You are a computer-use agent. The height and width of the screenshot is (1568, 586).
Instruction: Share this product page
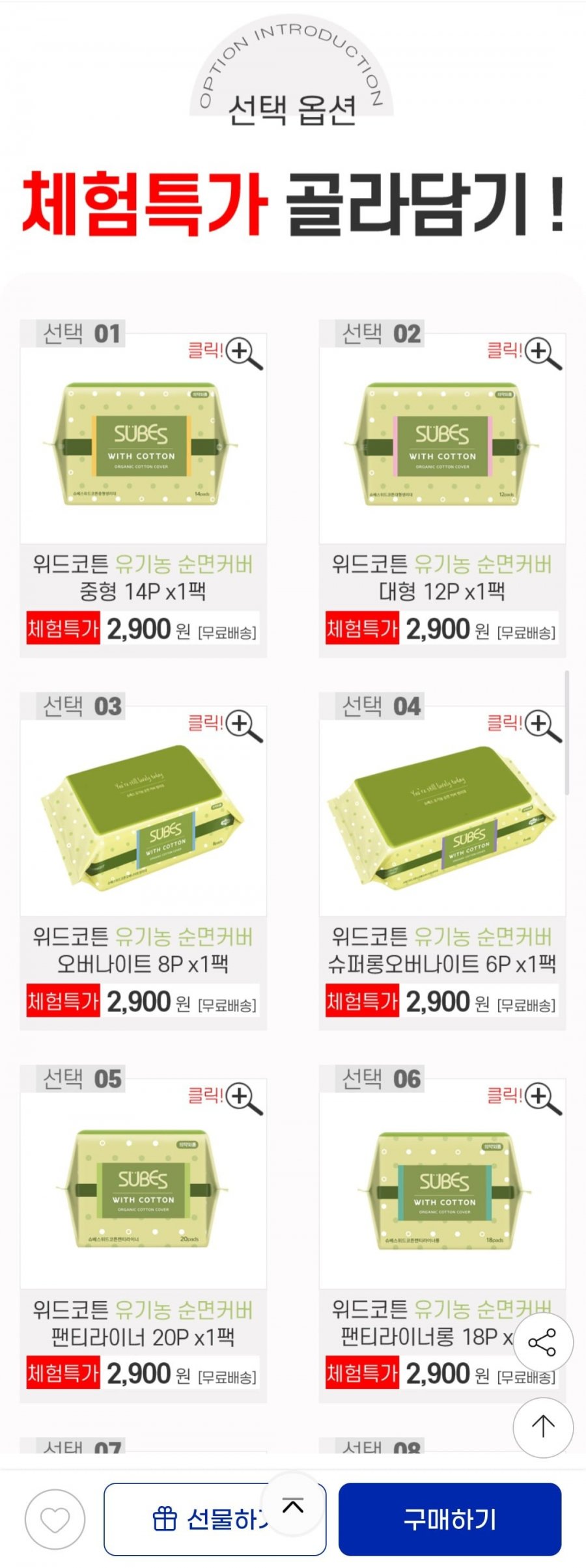[x=542, y=1341]
